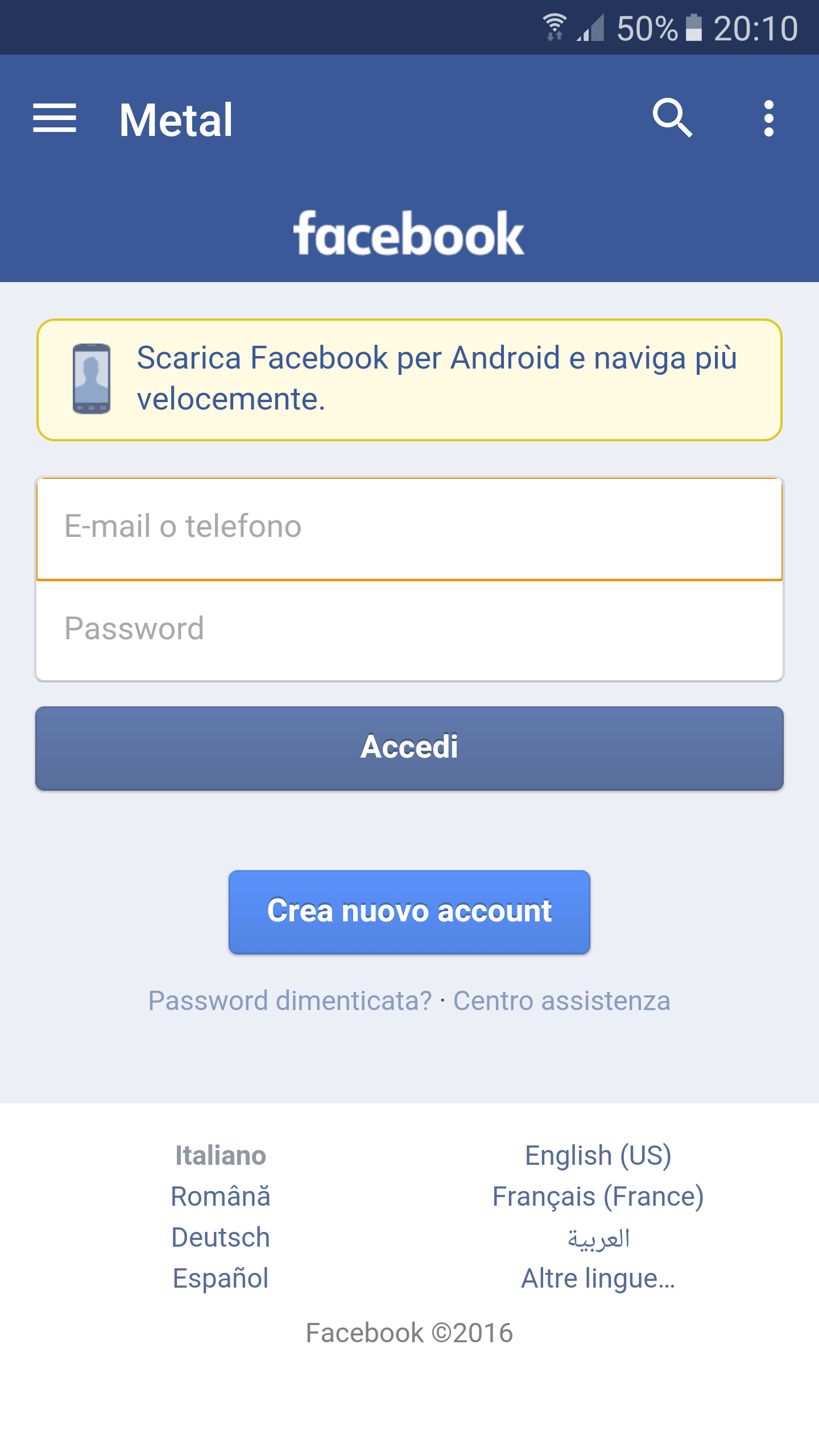Select the Password field
The height and width of the screenshot is (1456, 819).
coord(409,630)
